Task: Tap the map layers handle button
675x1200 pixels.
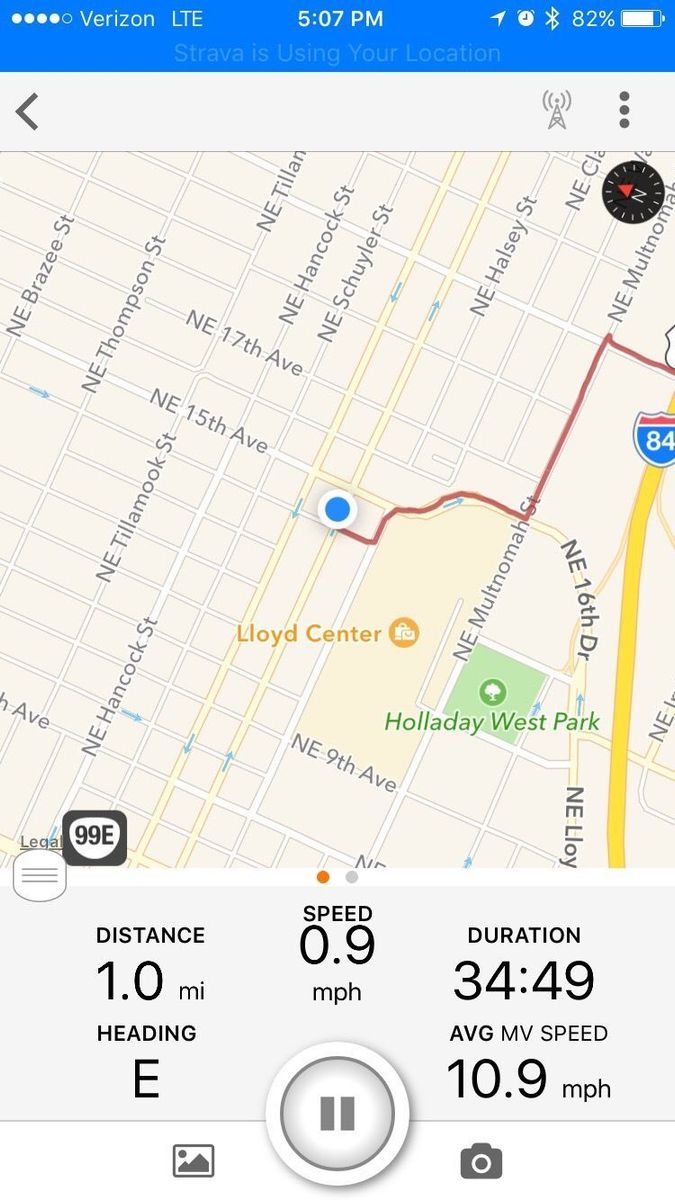Action: 40,875
